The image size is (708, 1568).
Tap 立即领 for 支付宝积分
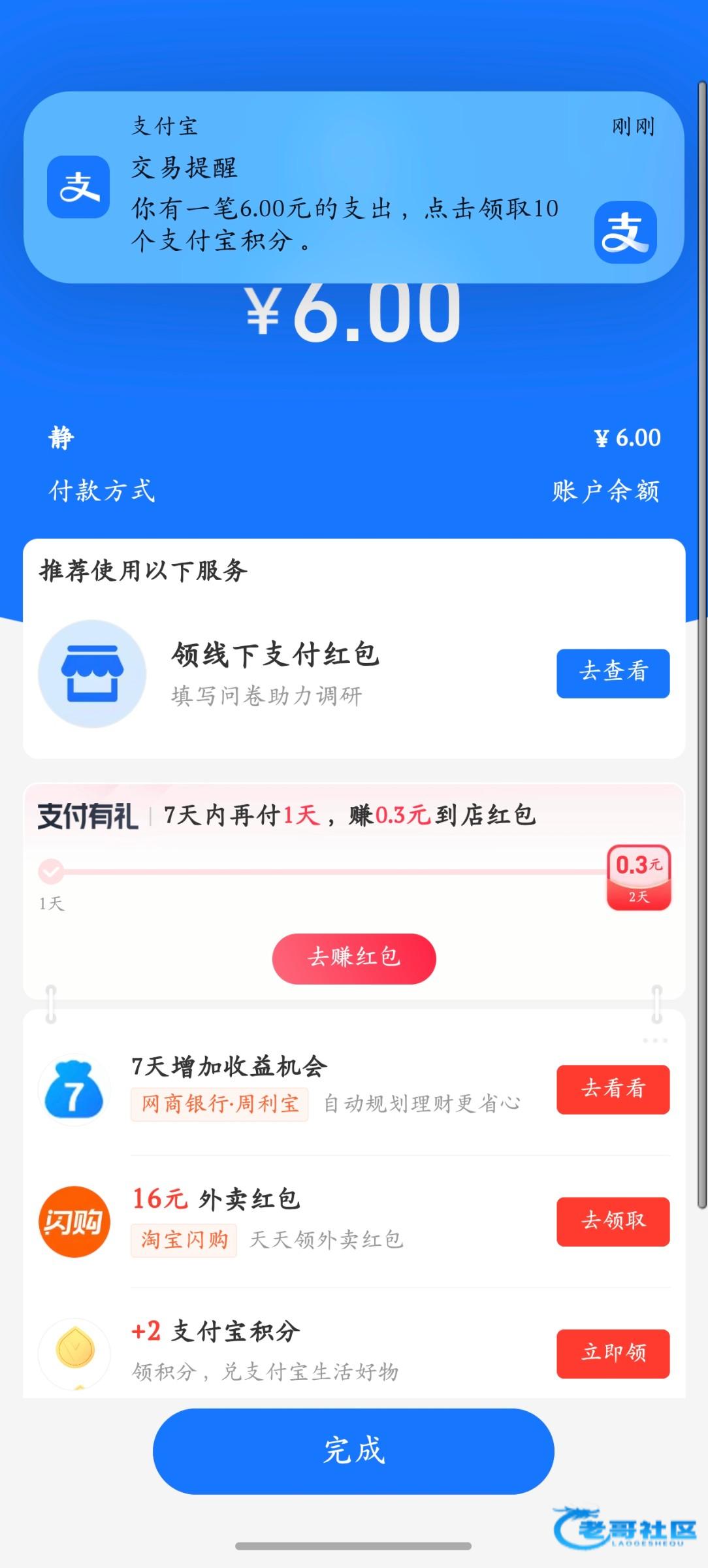[x=613, y=1354]
